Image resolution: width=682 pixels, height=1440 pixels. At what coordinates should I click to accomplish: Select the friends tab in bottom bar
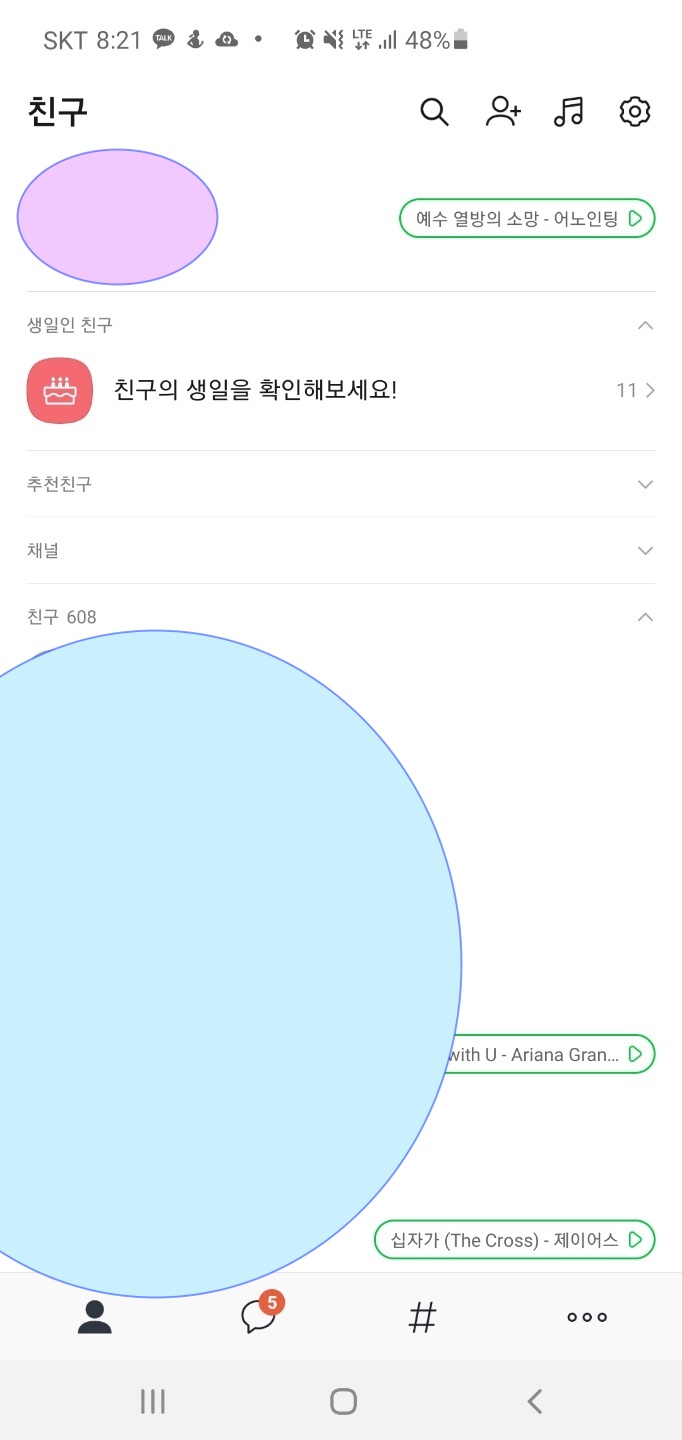[95, 1317]
